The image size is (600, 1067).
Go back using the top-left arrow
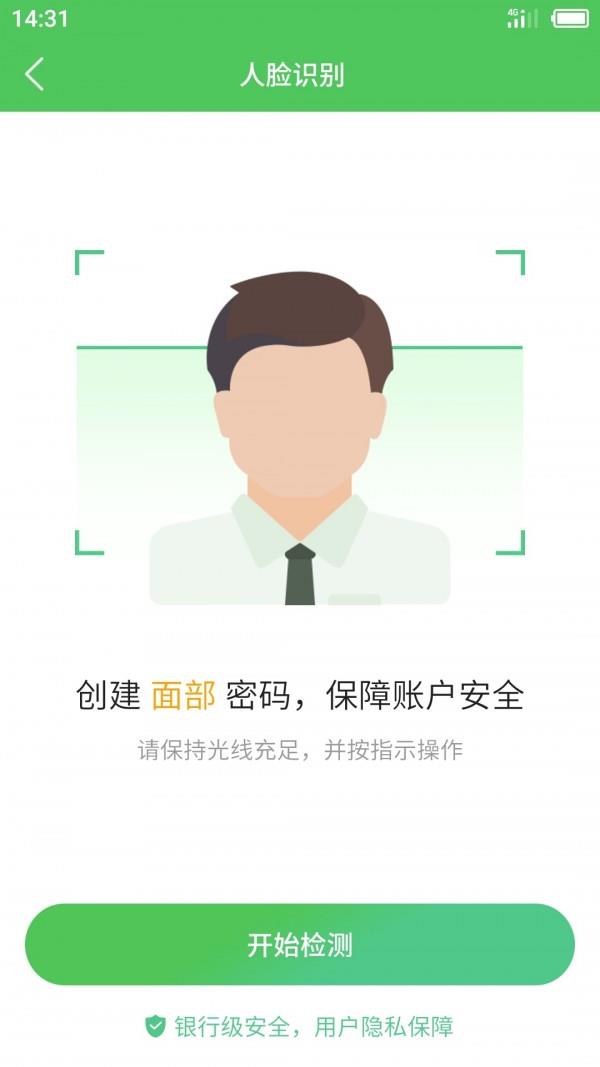click(x=35, y=74)
